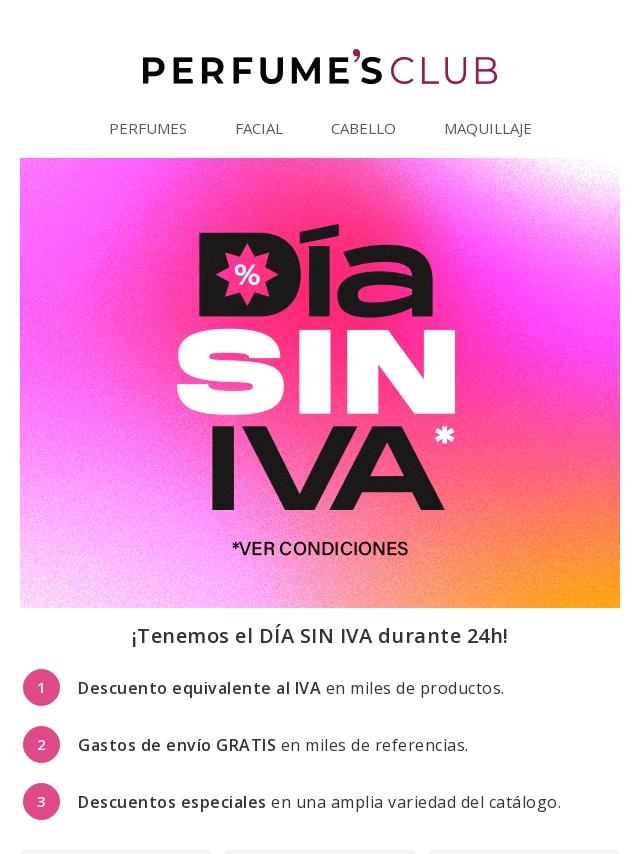Tap the Perfume's Club logo
Screen dimensions: 640x854
tap(320, 69)
